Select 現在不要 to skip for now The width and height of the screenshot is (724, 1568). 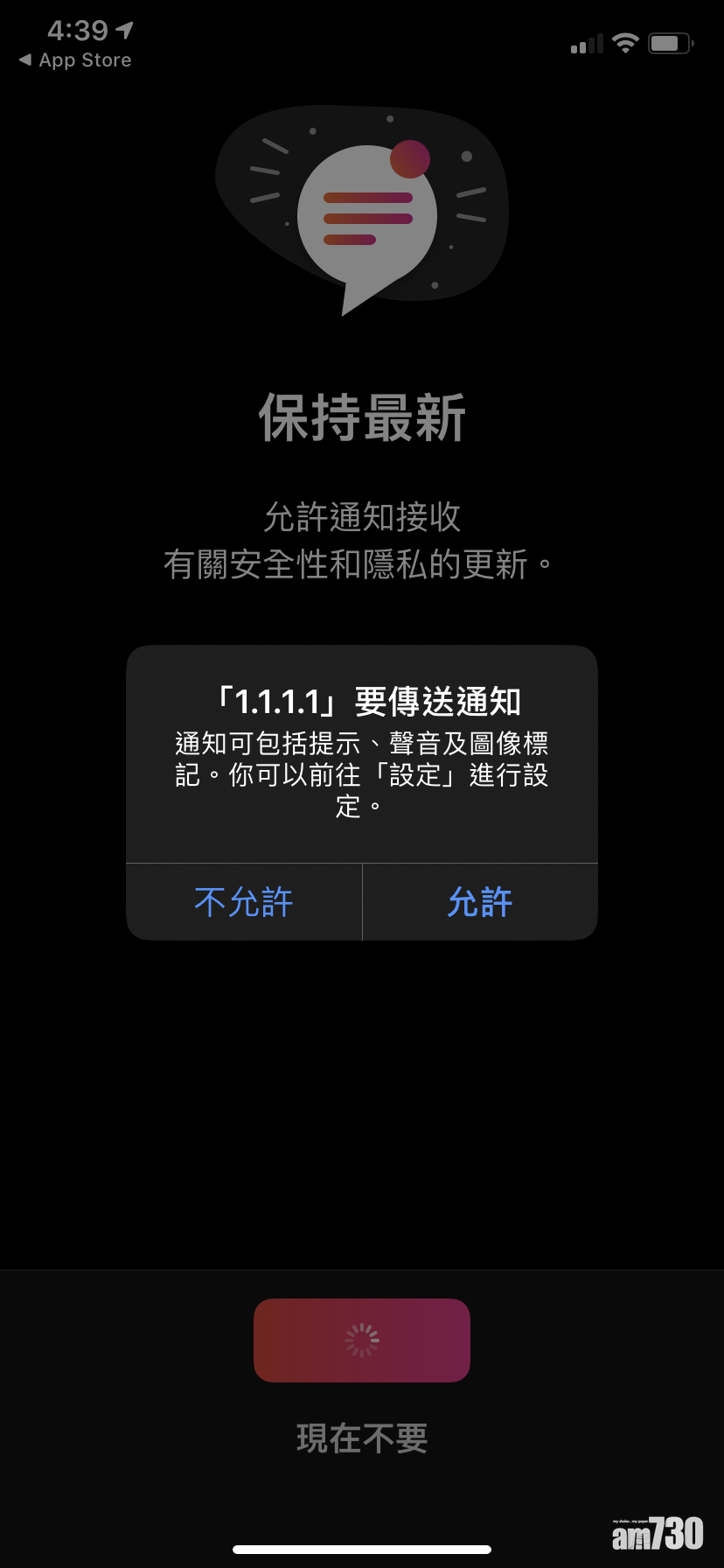tap(362, 1438)
